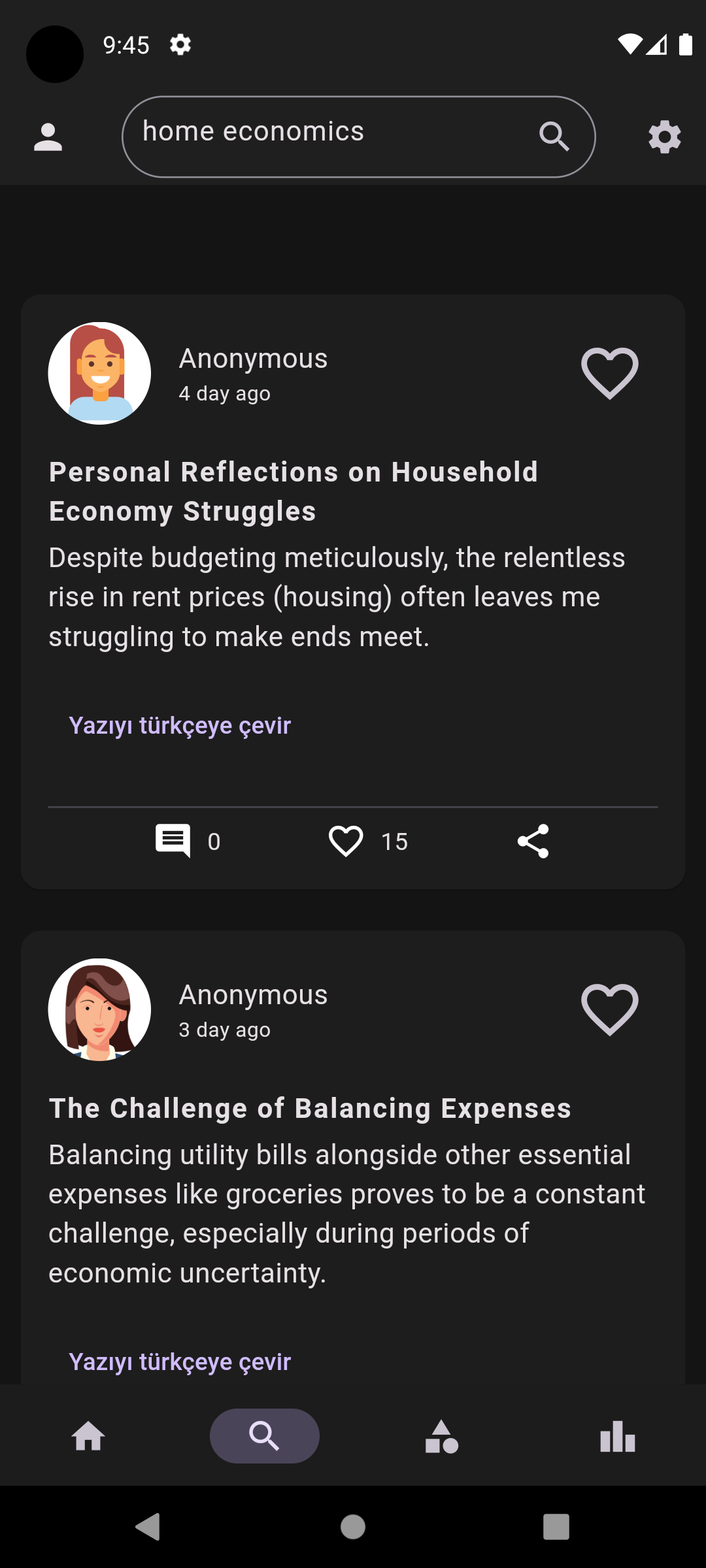Open the categories shapes tab
Viewport: 706px width, 1568px height.
pyautogui.click(x=441, y=1436)
